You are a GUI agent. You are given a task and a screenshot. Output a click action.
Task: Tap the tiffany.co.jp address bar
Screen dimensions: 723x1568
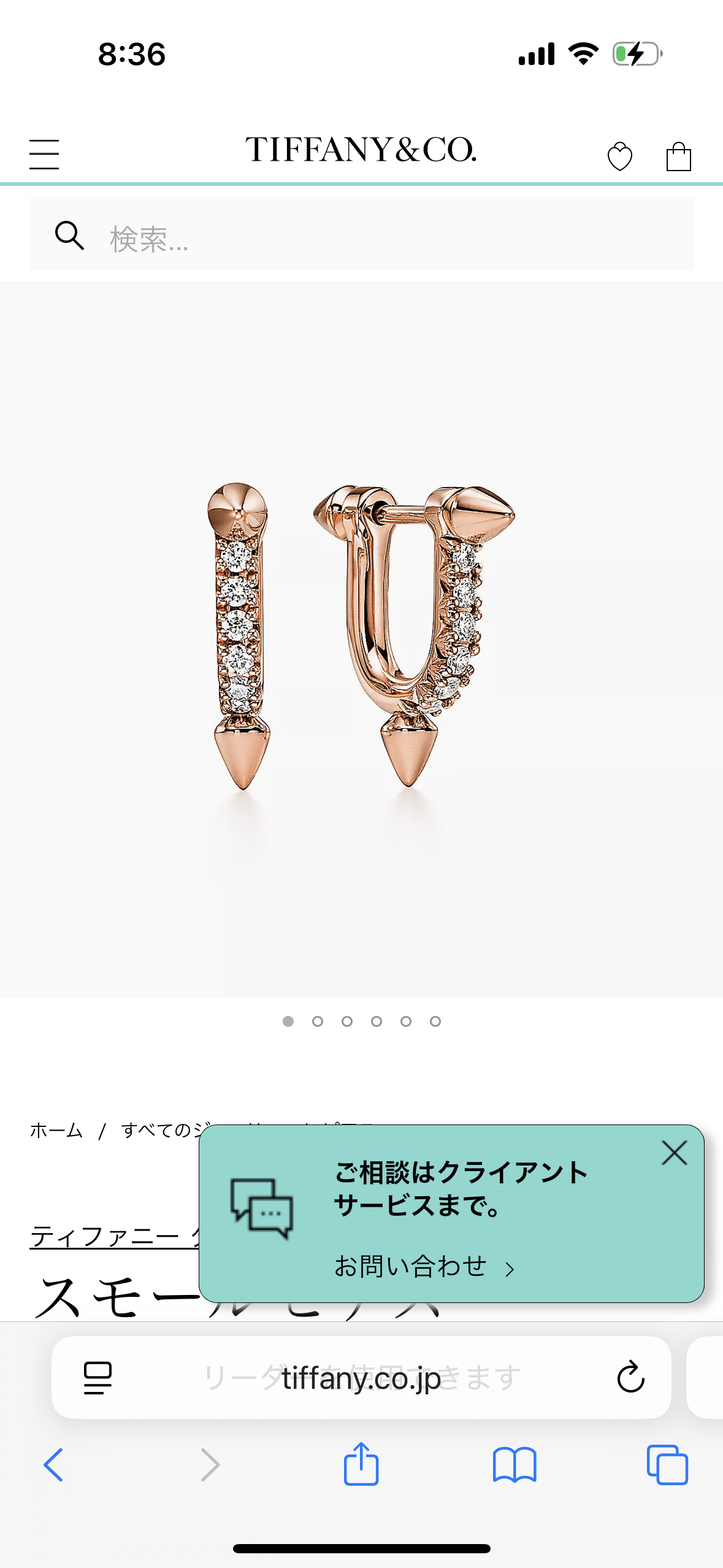click(x=362, y=1378)
